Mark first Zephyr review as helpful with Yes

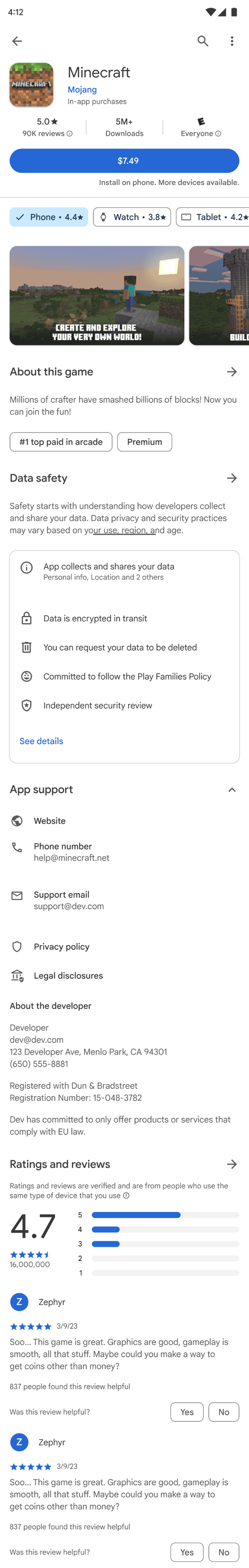click(x=187, y=1412)
